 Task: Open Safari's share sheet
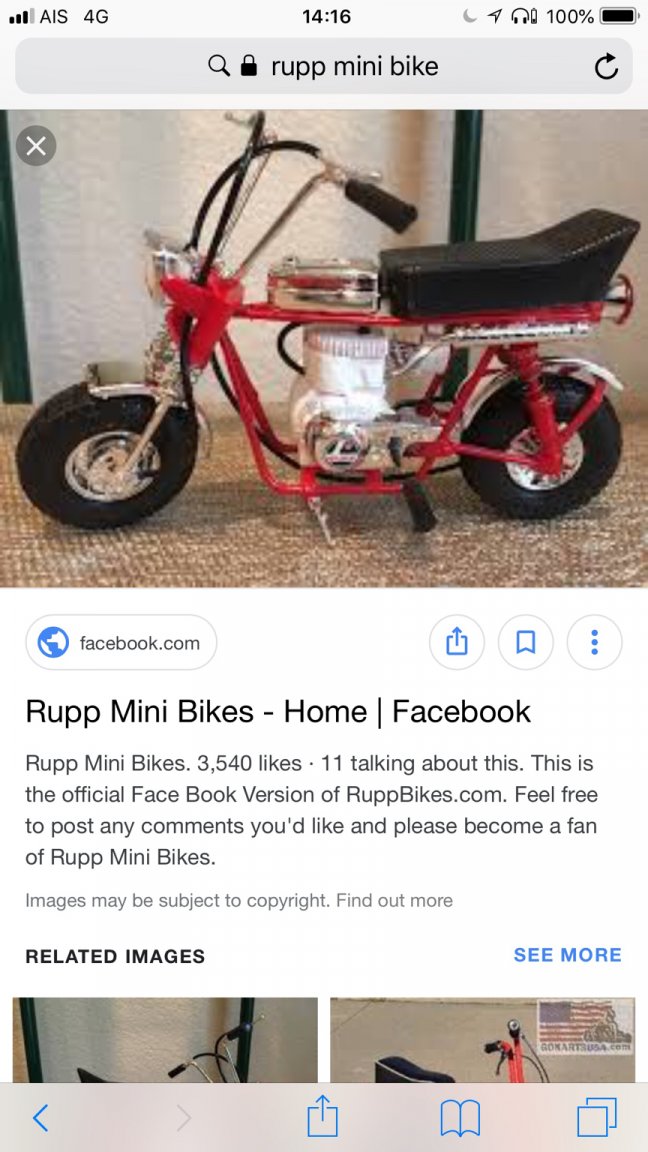point(322,1116)
